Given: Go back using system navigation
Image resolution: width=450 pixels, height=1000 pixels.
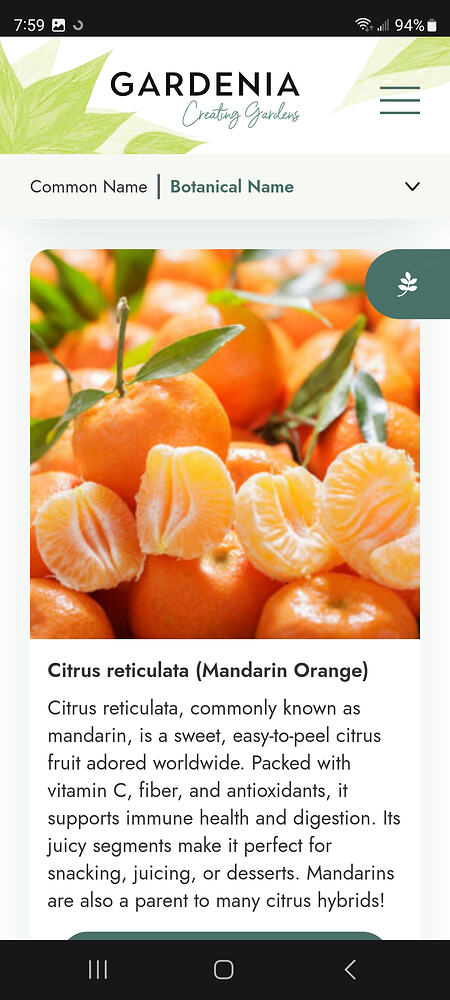Looking at the screenshot, I should [350, 969].
